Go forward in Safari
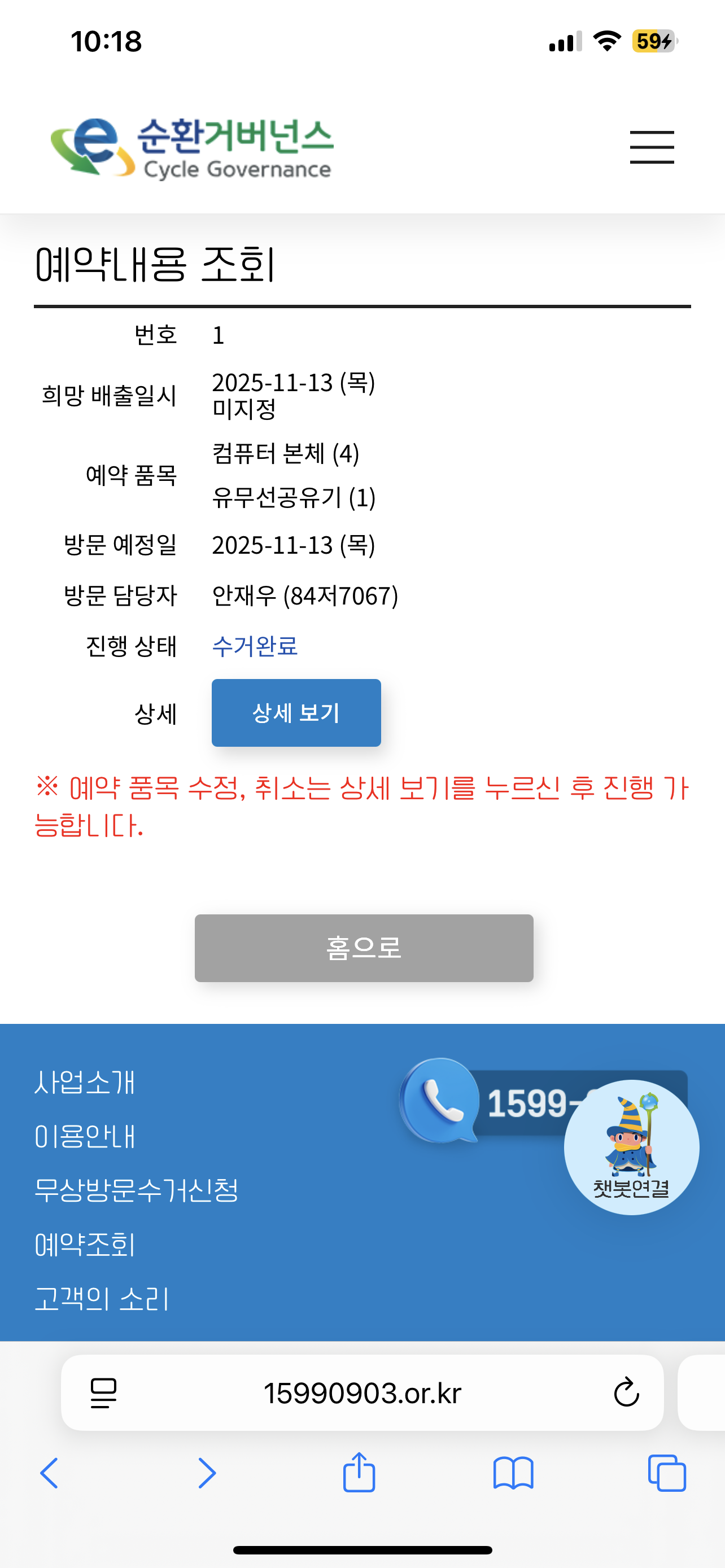This screenshot has height=1568, width=725. point(207,1473)
